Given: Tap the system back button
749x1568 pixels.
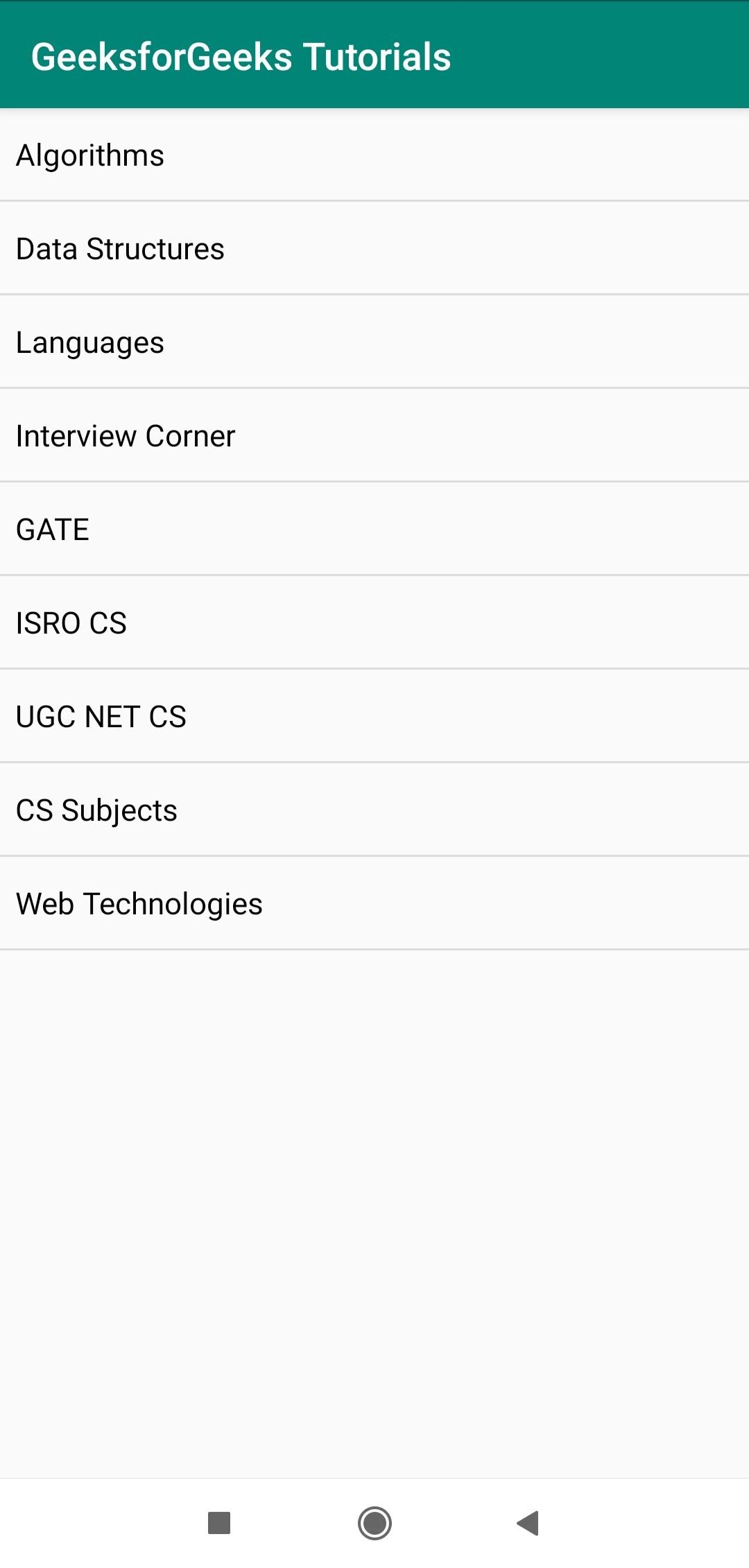Looking at the screenshot, I should coord(528,1523).
